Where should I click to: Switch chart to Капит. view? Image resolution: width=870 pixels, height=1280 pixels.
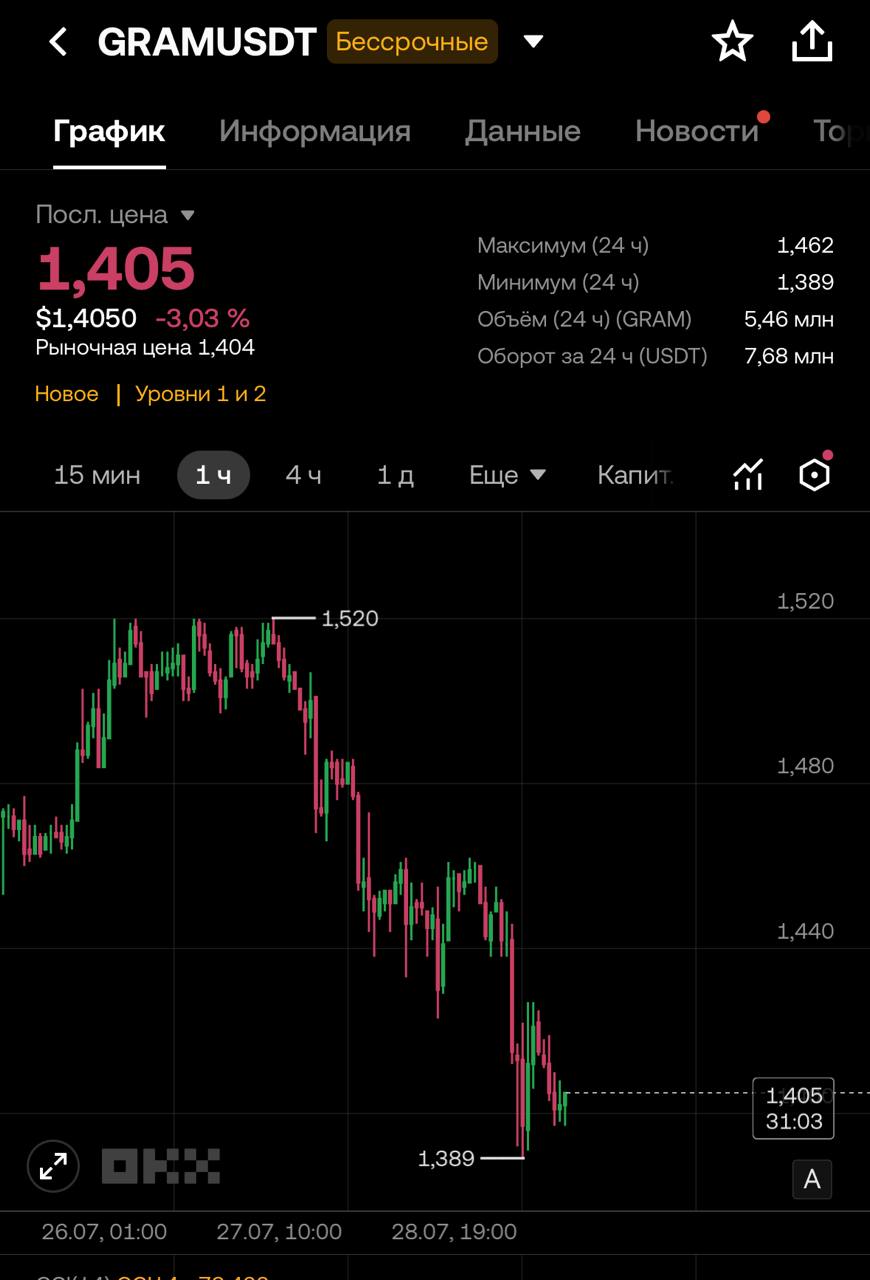click(x=635, y=475)
